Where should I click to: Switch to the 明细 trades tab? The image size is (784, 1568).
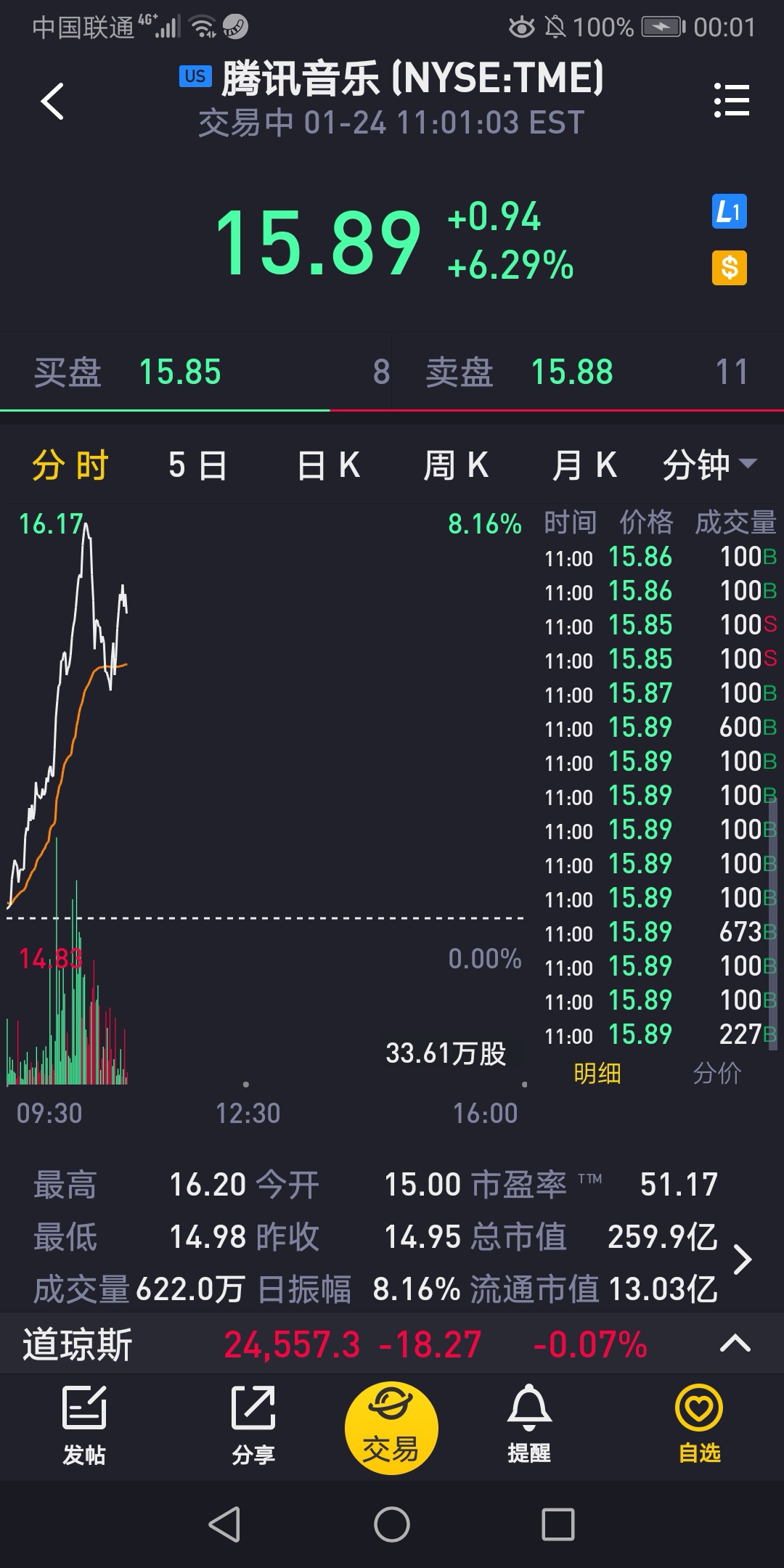(597, 1073)
